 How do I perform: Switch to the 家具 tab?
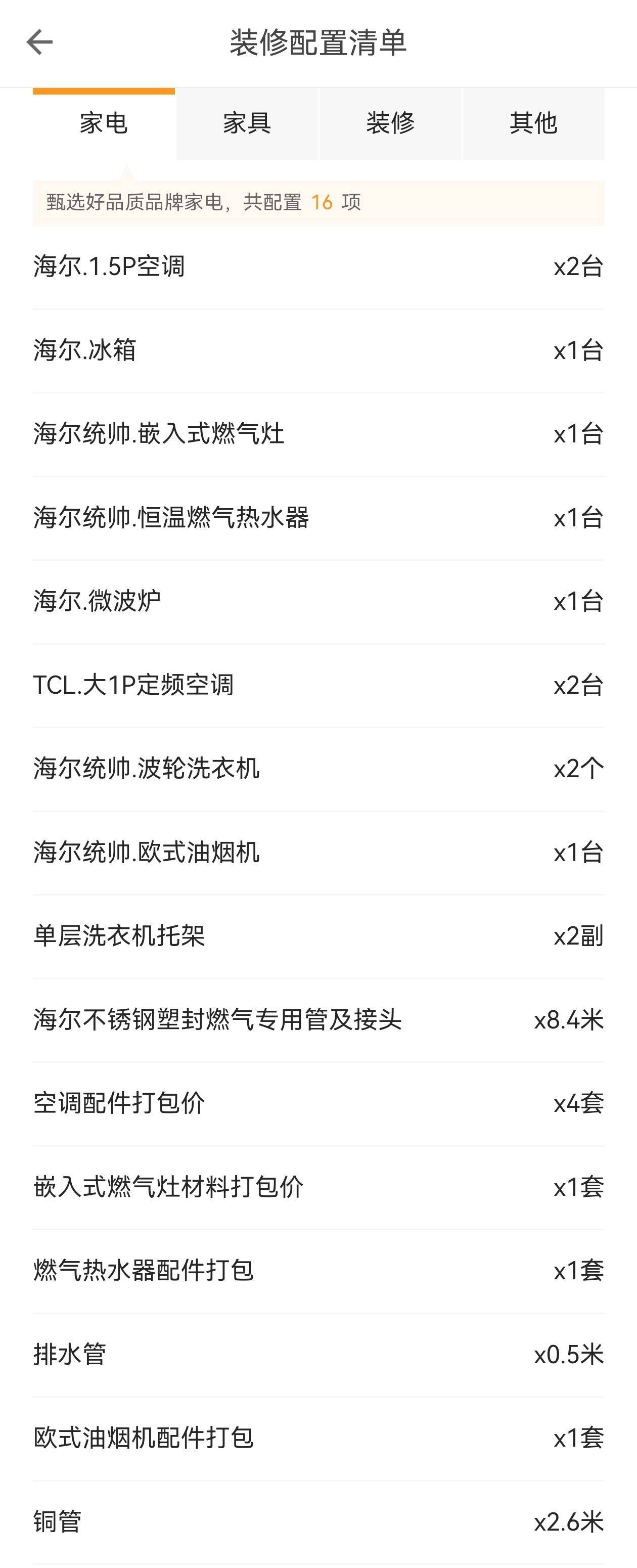click(246, 123)
